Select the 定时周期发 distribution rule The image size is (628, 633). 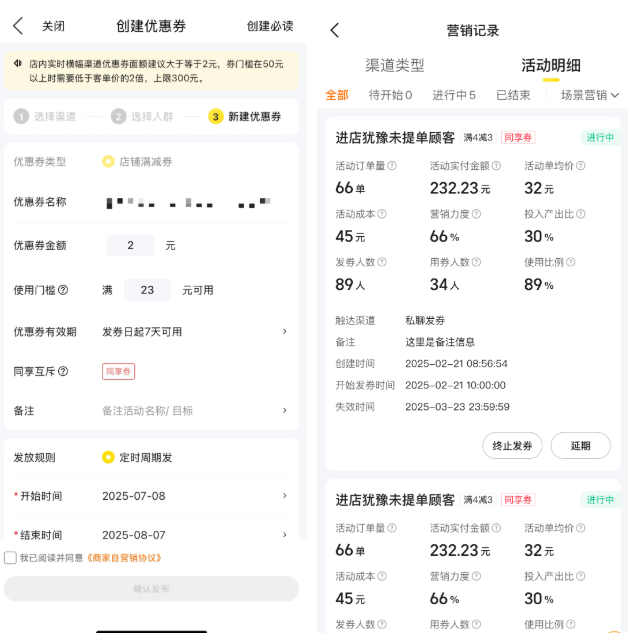(137, 457)
